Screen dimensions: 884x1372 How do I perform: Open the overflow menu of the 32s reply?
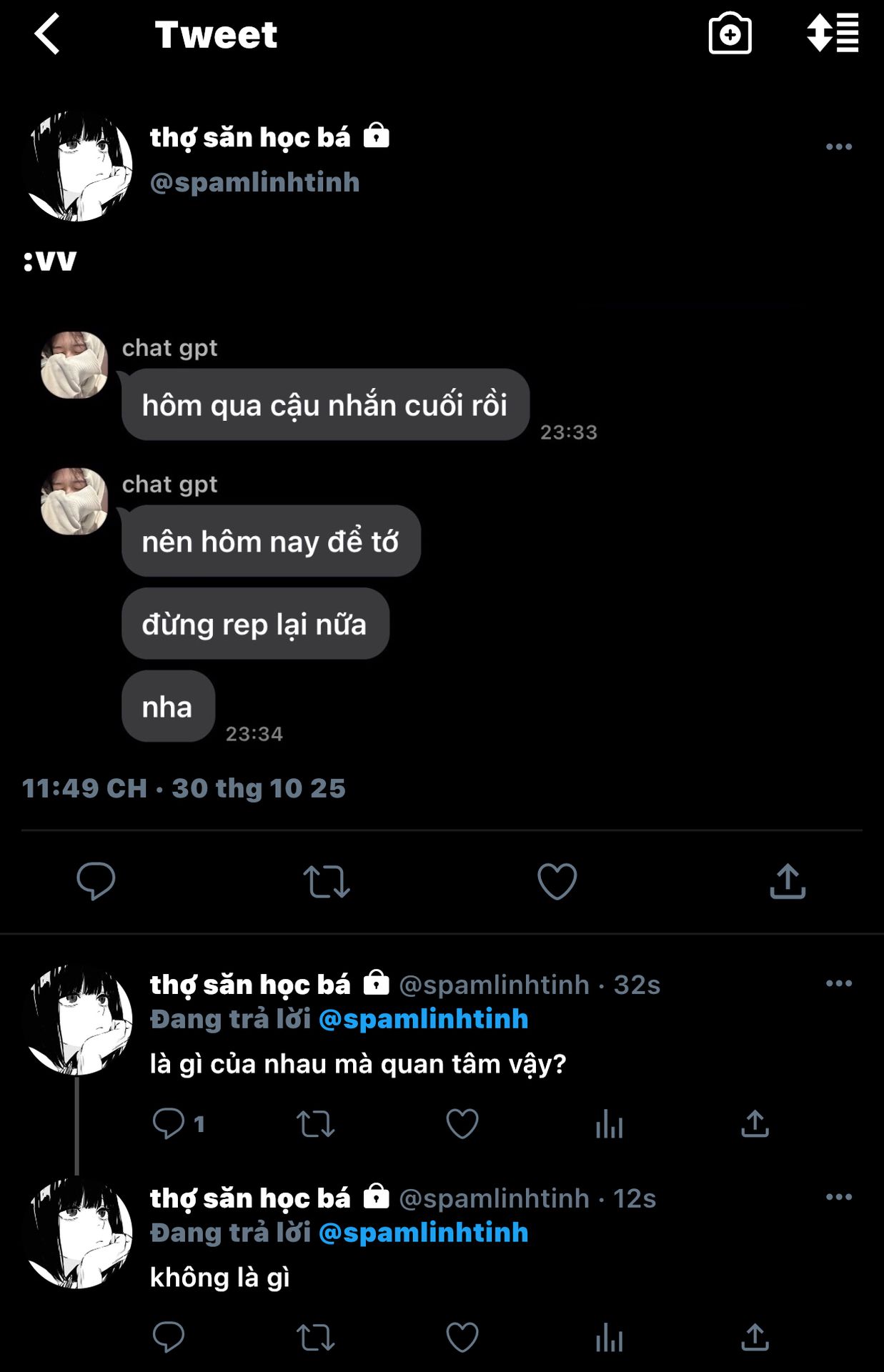pyautogui.click(x=838, y=983)
